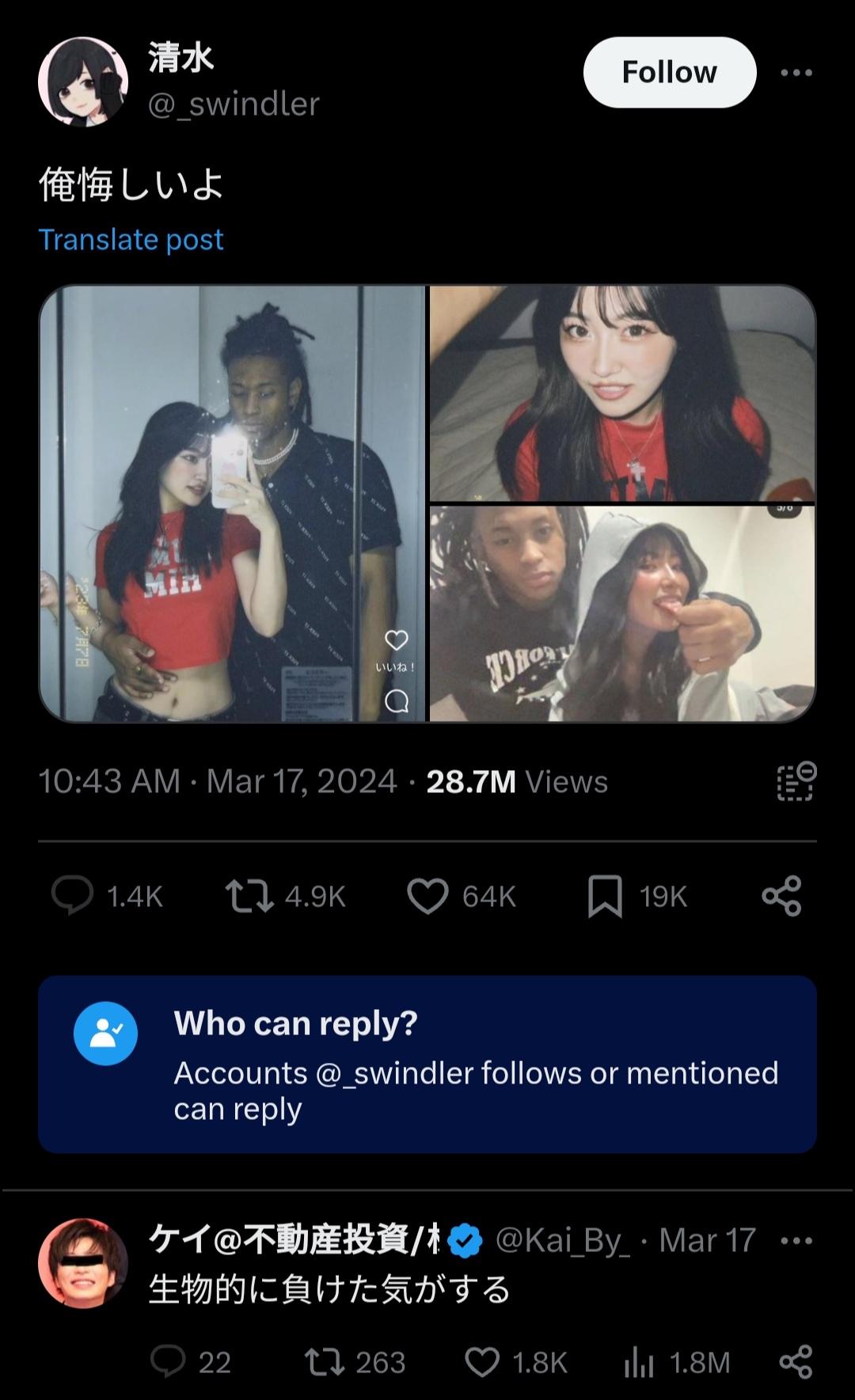Like the post with 64K likes

point(427,896)
